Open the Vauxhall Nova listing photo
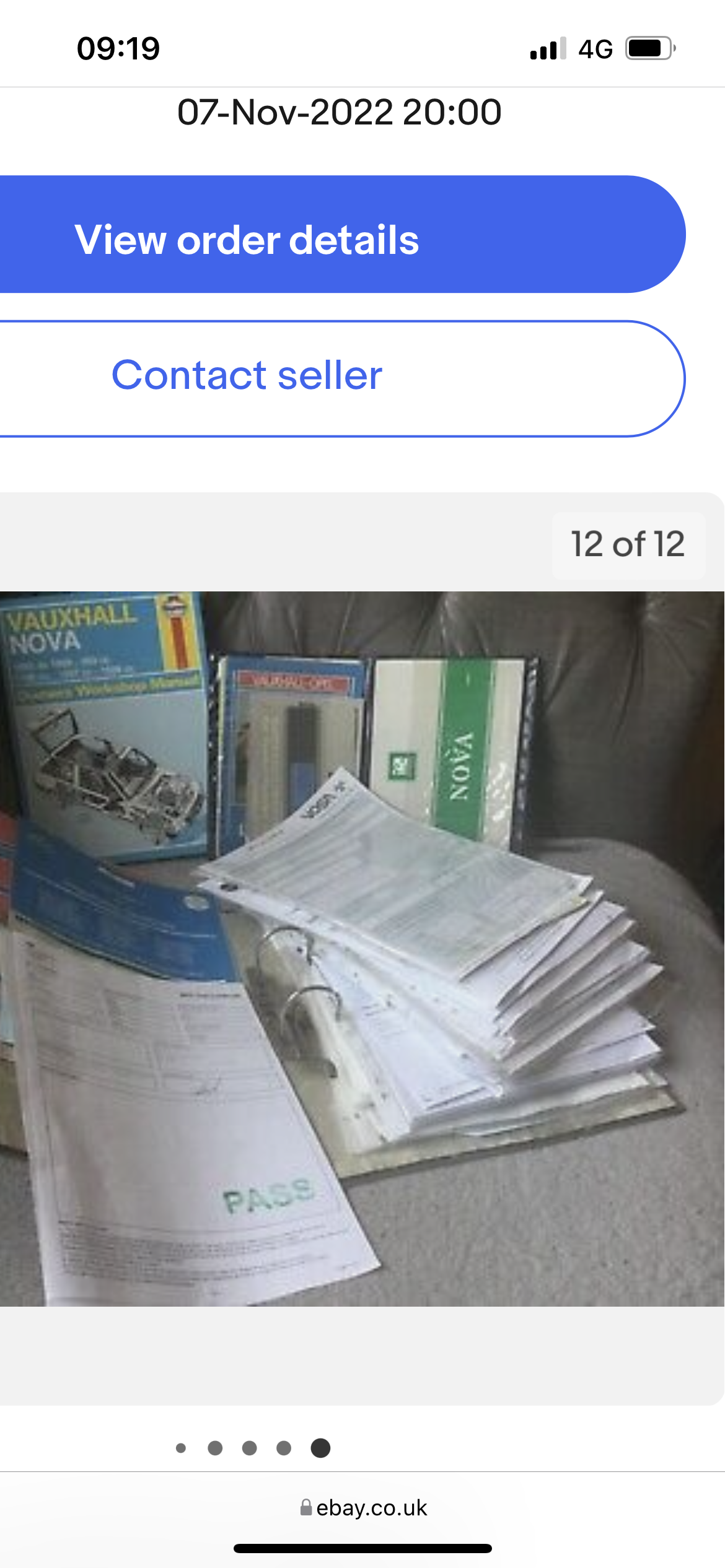Image resolution: width=725 pixels, height=1568 pixels. (362, 949)
